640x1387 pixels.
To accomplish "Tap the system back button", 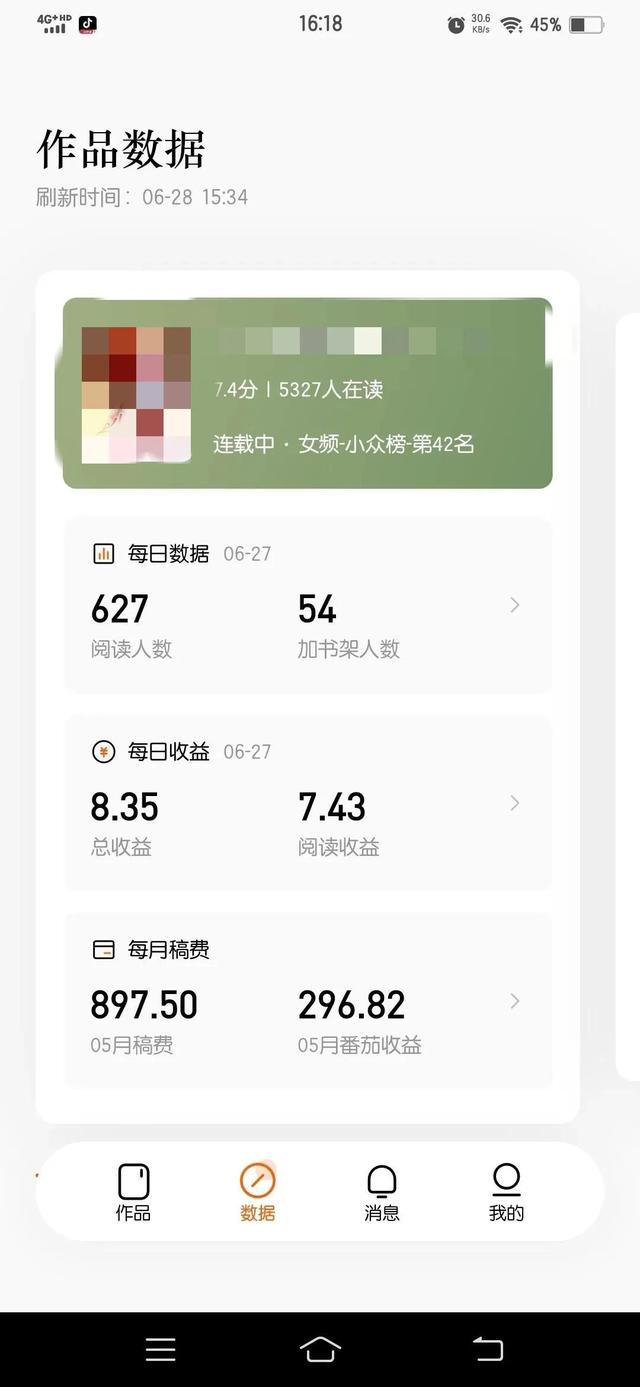I will pyautogui.click(x=487, y=1350).
